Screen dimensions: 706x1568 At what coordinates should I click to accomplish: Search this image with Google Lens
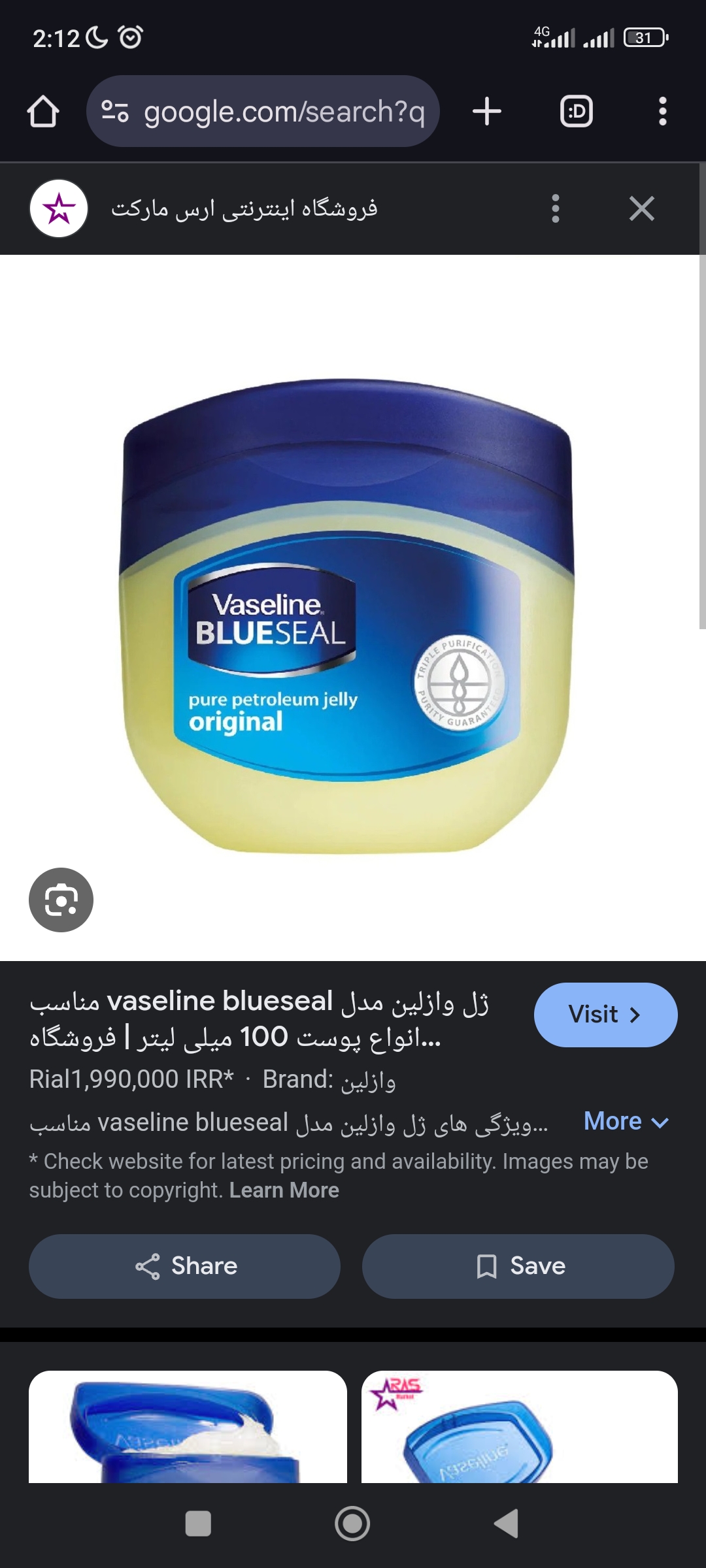click(x=61, y=900)
